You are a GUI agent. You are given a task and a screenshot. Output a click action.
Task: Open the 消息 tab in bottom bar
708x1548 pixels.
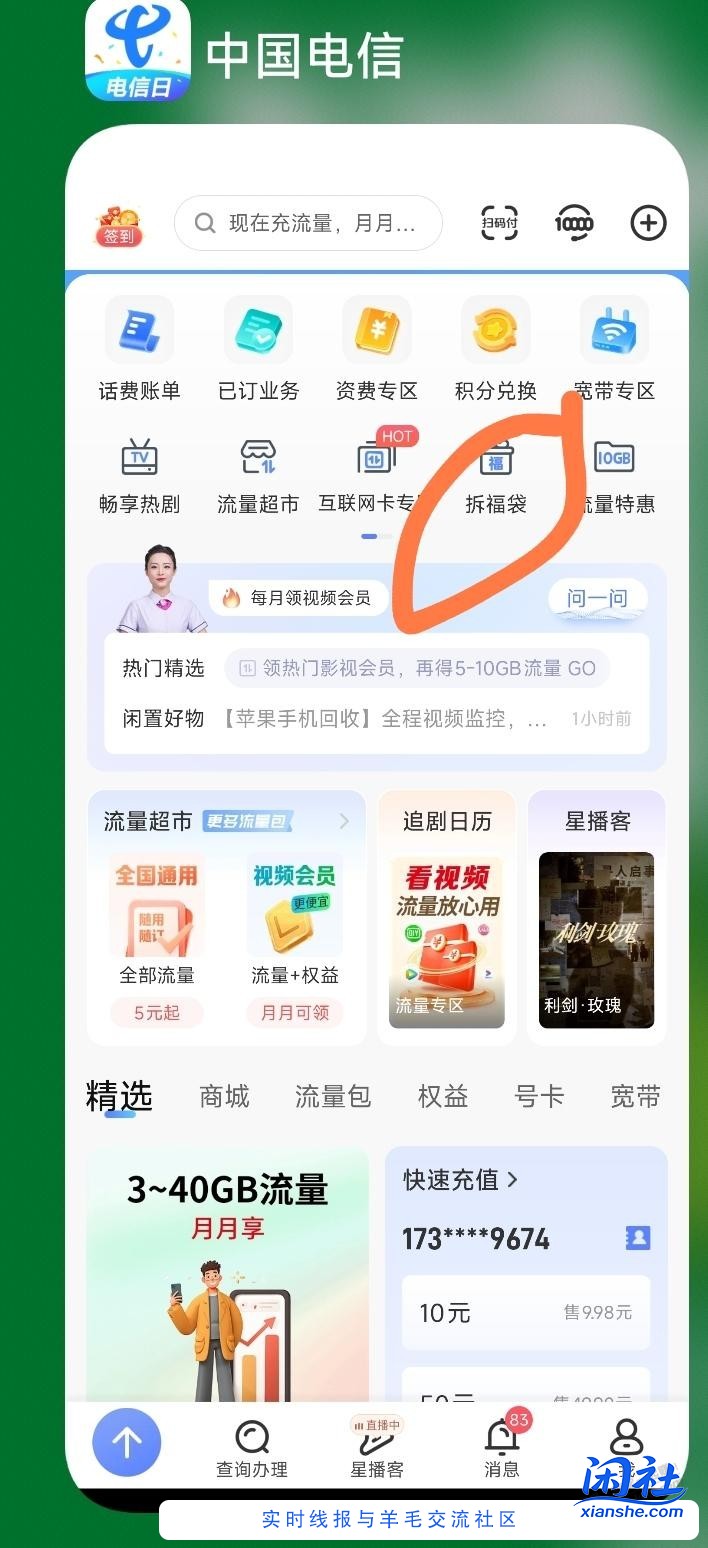click(x=502, y=1447)
